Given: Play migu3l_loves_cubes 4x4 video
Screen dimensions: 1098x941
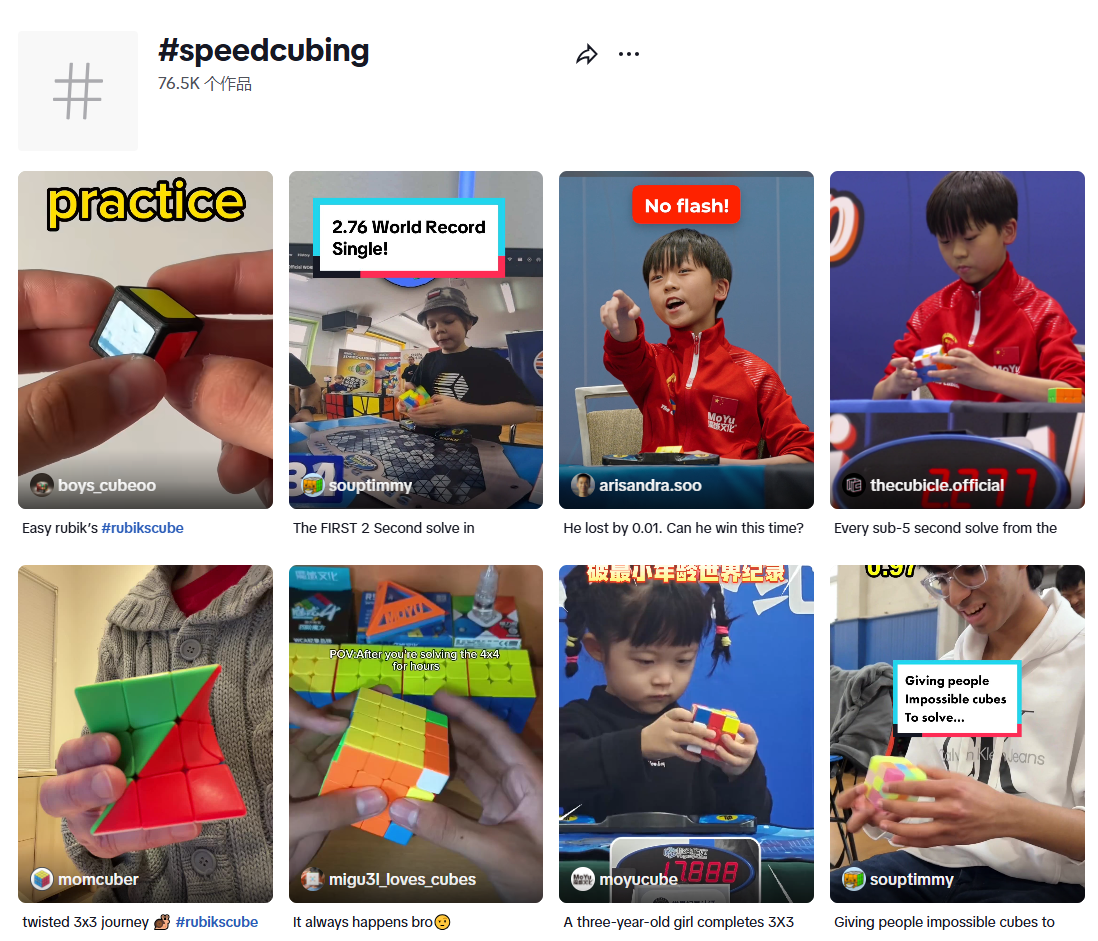Looking at the screenshot, I should click(x=416, y=734).
